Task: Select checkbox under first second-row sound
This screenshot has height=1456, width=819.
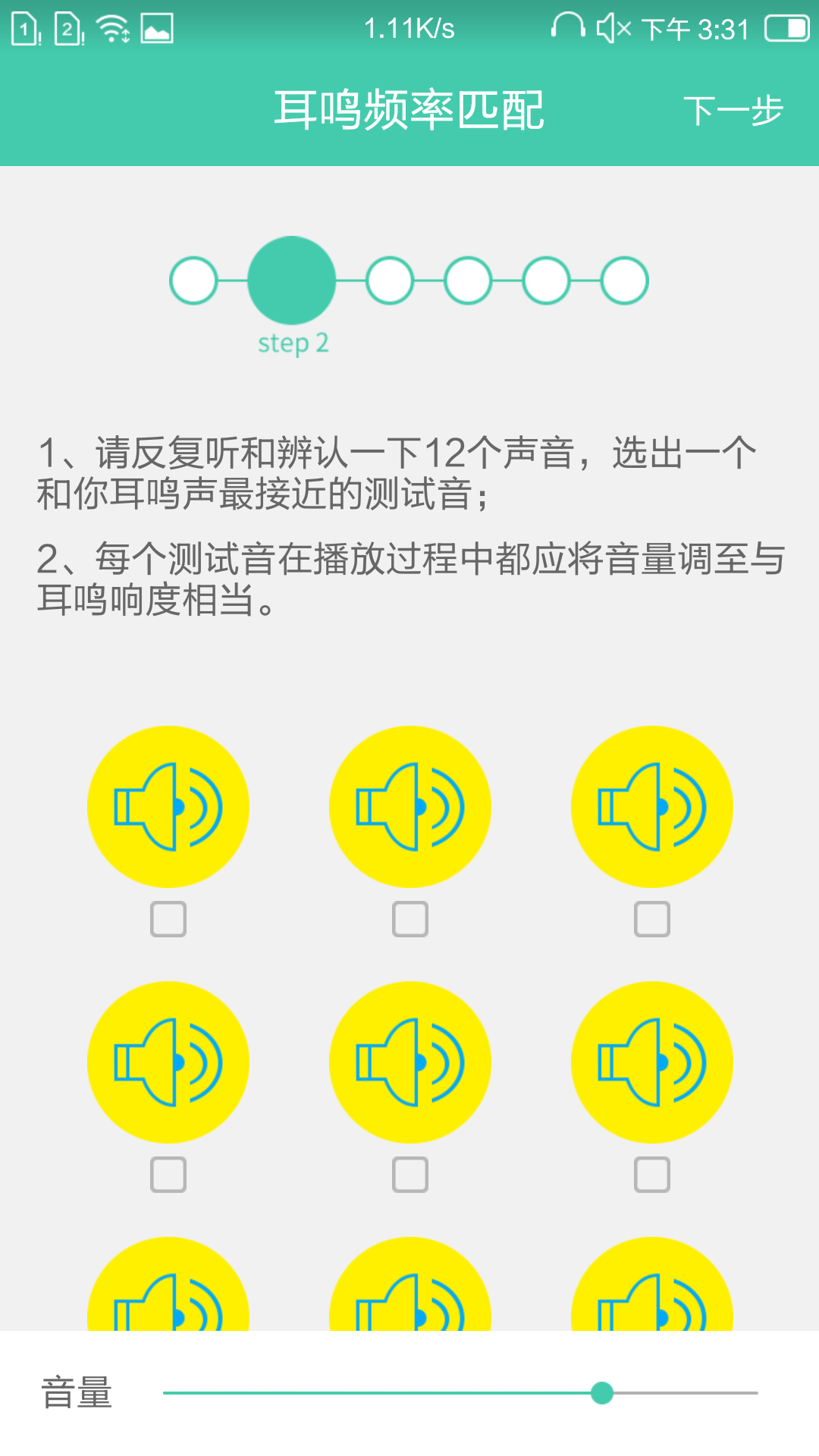Action: click(x=168, y=1175)
